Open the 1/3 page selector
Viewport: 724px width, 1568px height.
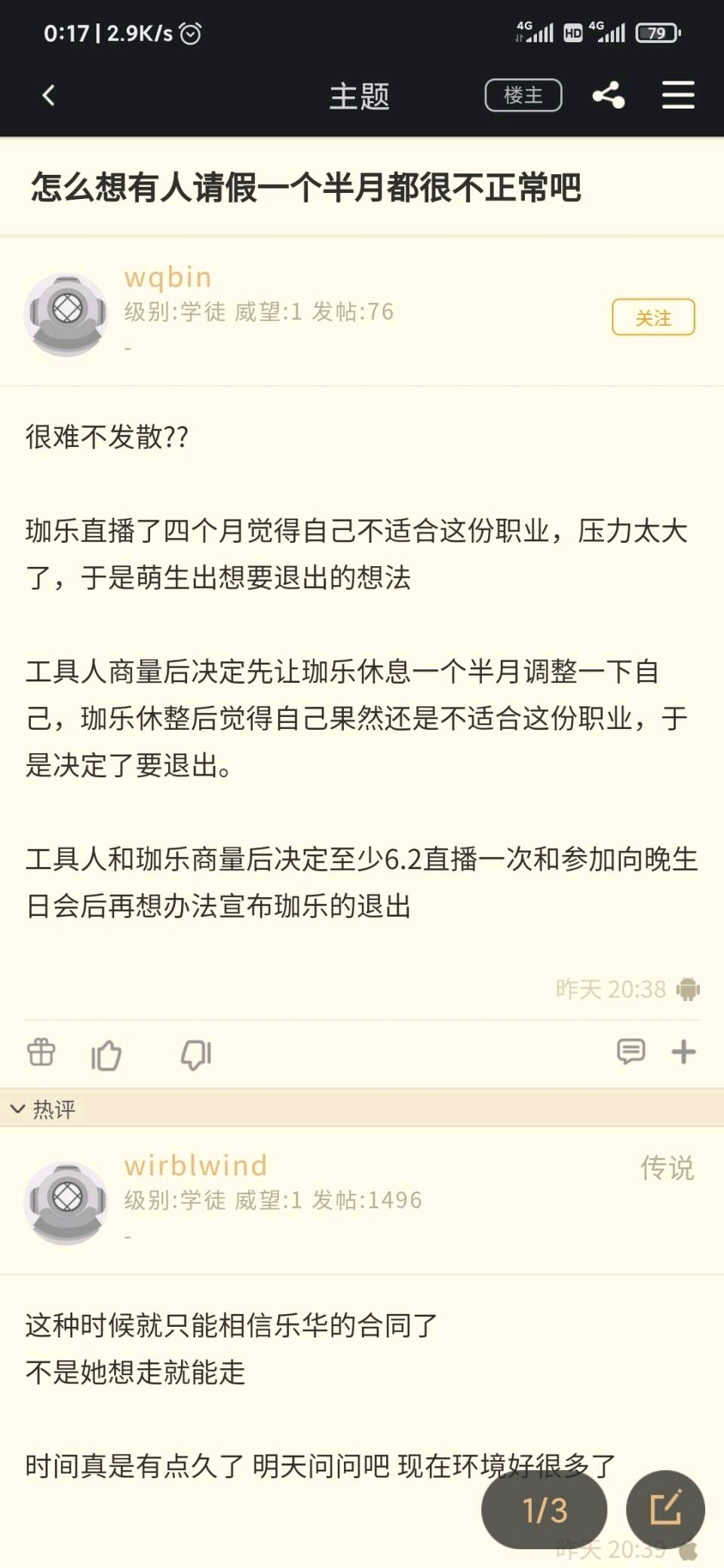(x=545, y=1510)
